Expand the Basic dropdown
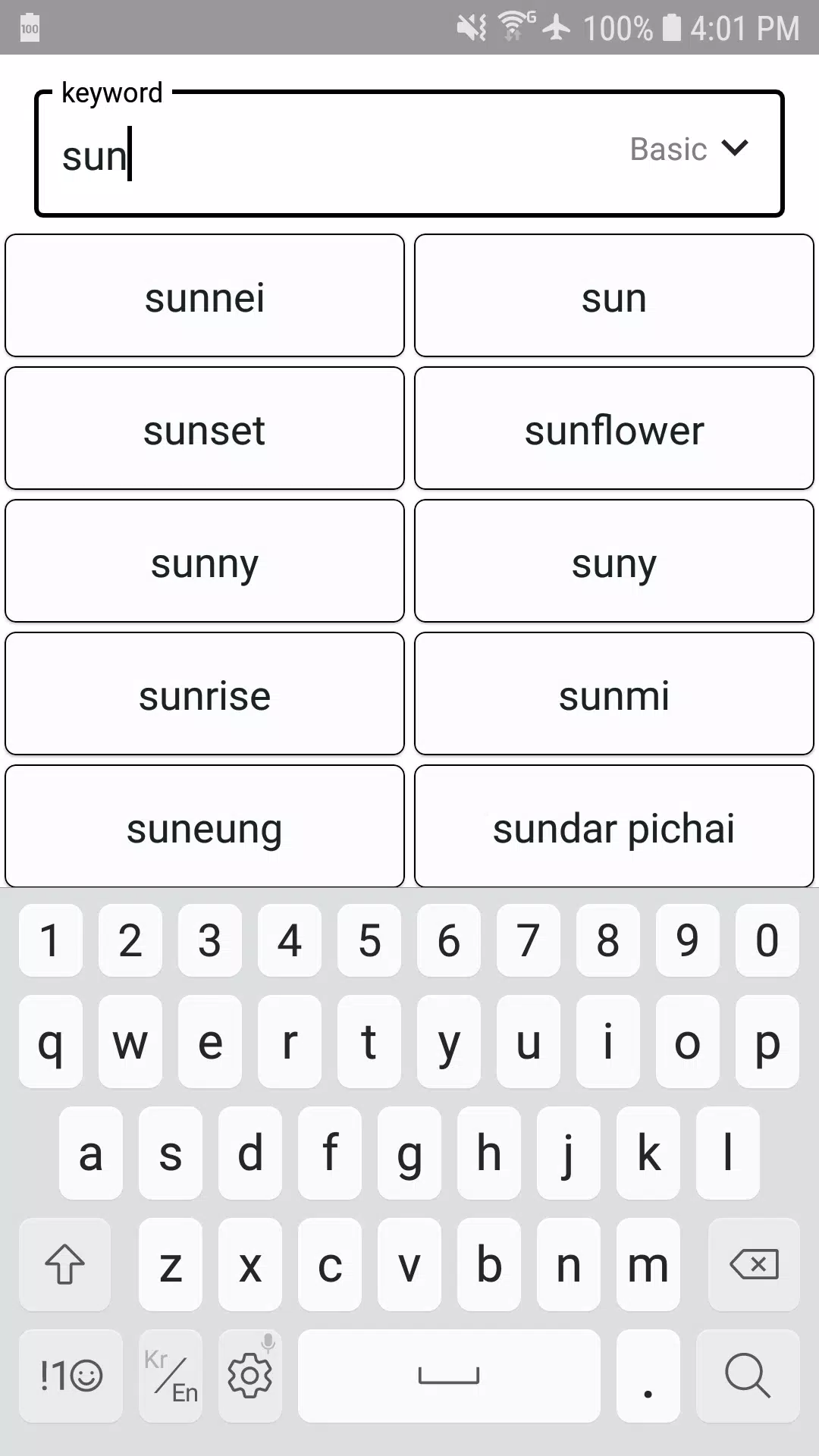The width and height of the screenshot is (819, 1456). tap(689, 149)
